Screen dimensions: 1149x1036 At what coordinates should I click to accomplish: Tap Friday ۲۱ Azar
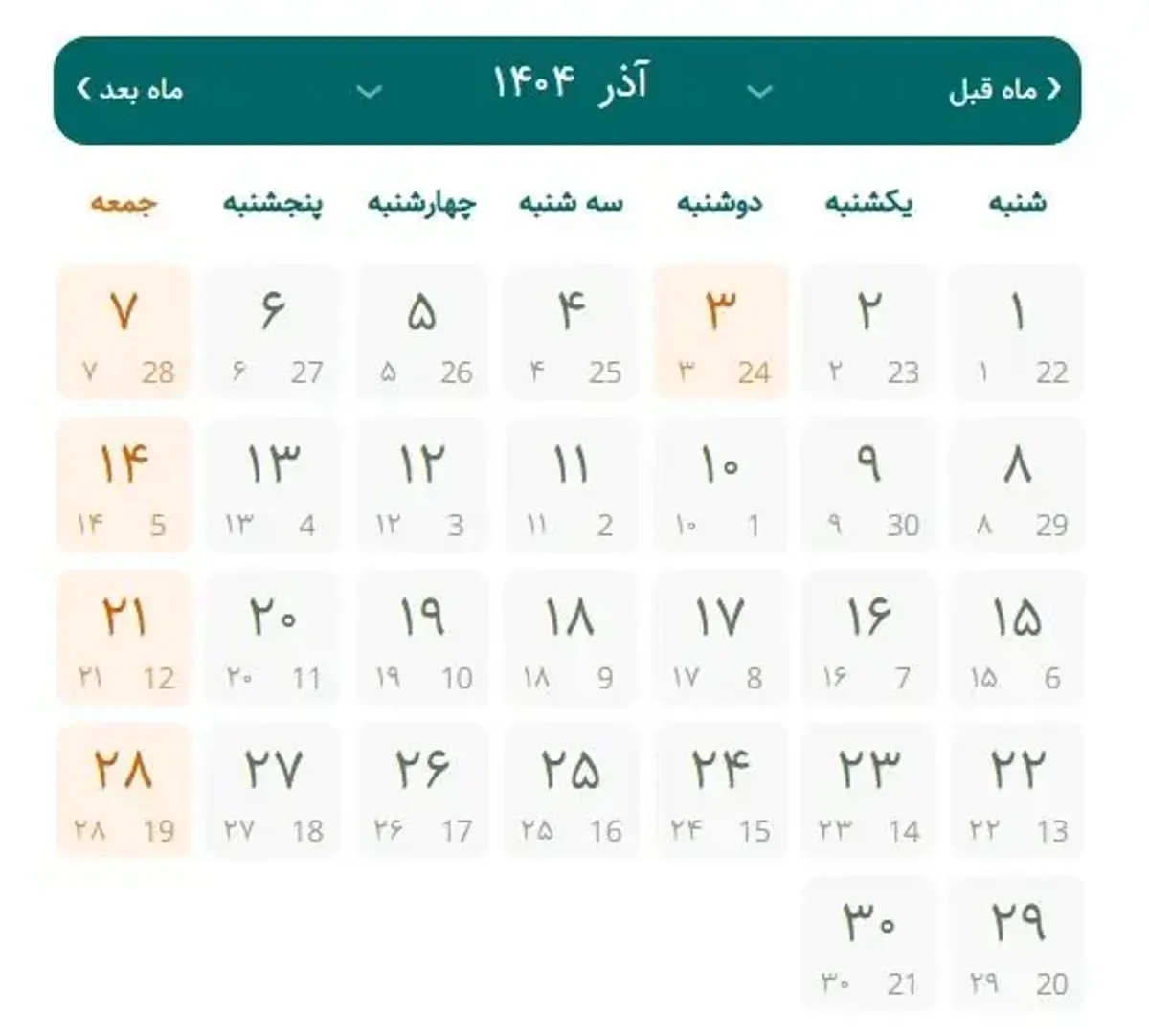[x=124, y=639]
